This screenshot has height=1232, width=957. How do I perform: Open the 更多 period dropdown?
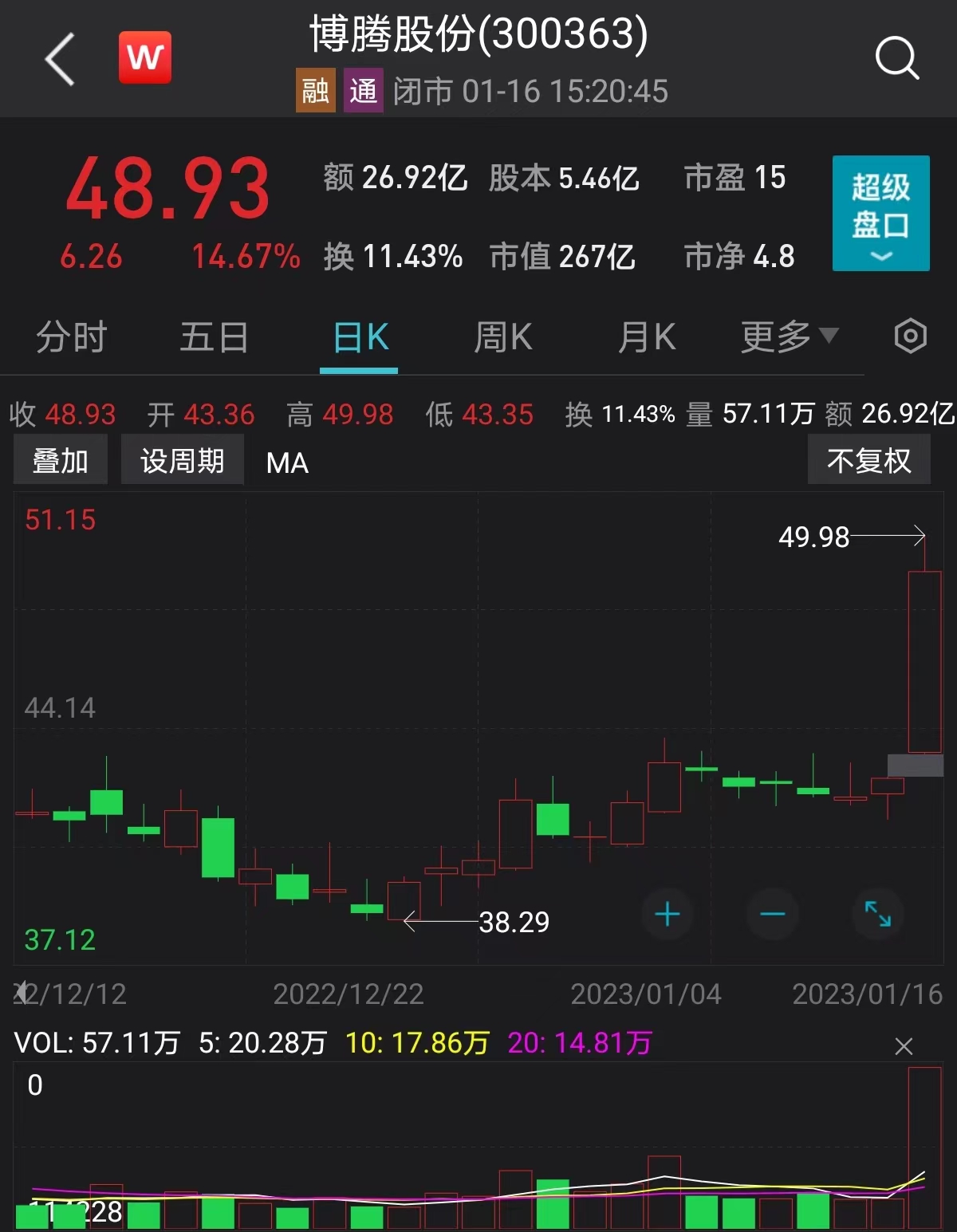click(789, 337)
